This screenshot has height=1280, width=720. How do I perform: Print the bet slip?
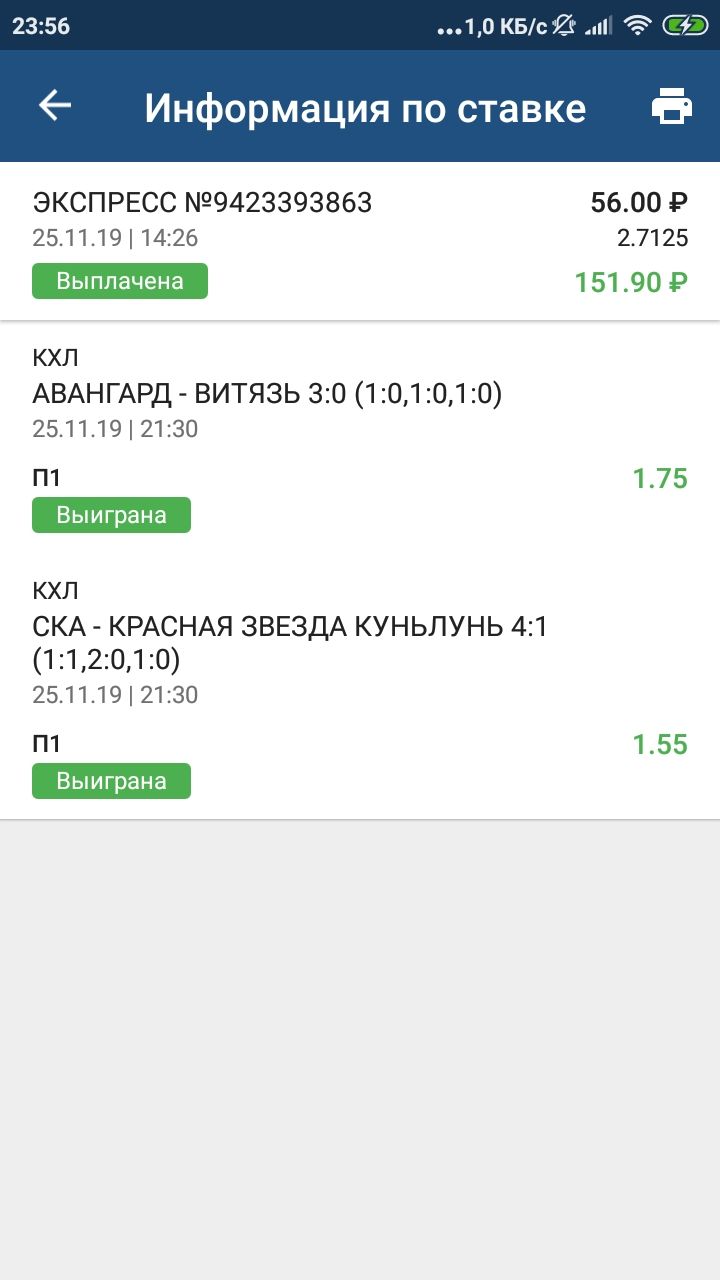point(672,106)
